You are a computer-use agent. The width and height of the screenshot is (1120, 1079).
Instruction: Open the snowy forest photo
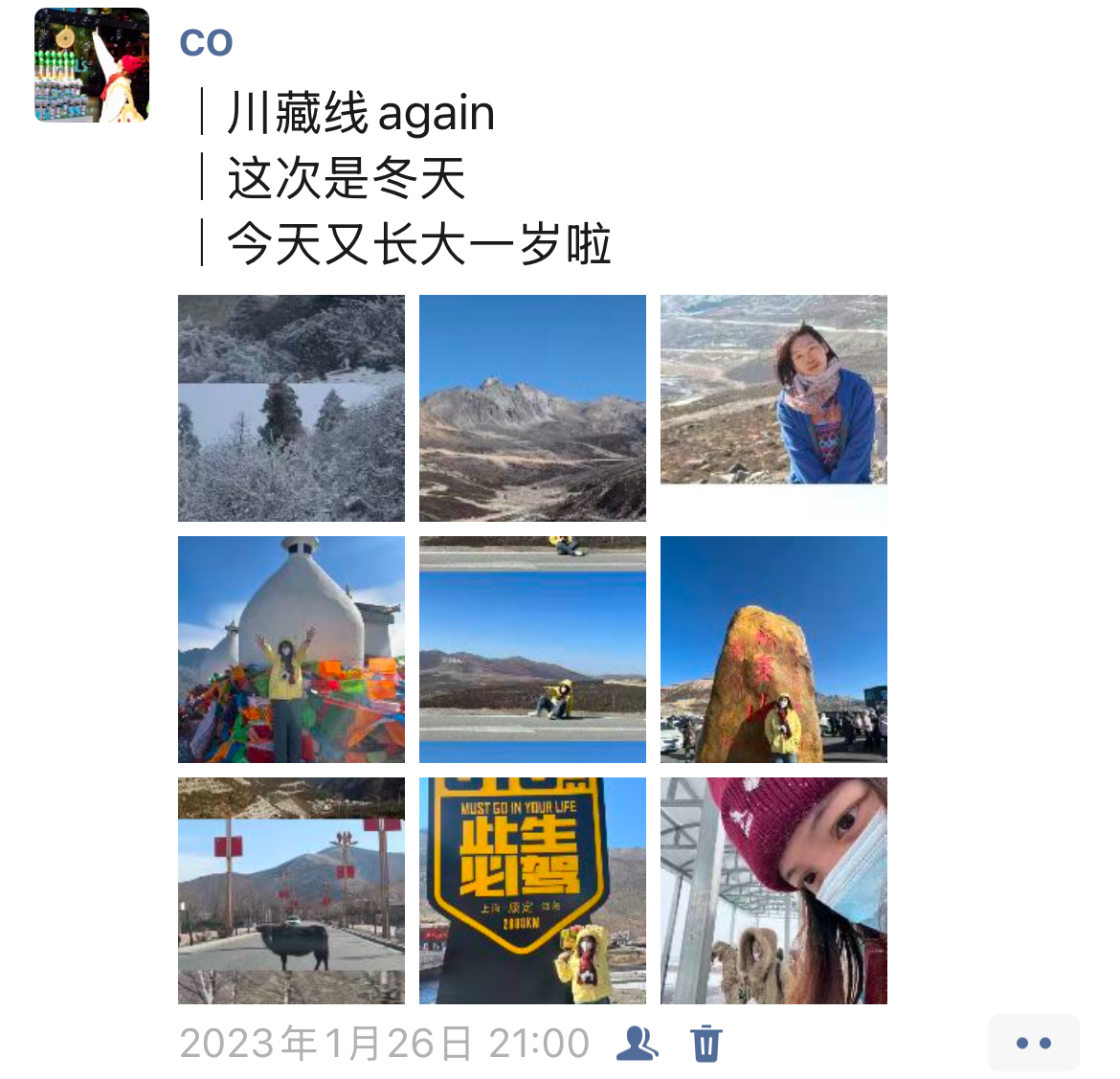point(291,408)
